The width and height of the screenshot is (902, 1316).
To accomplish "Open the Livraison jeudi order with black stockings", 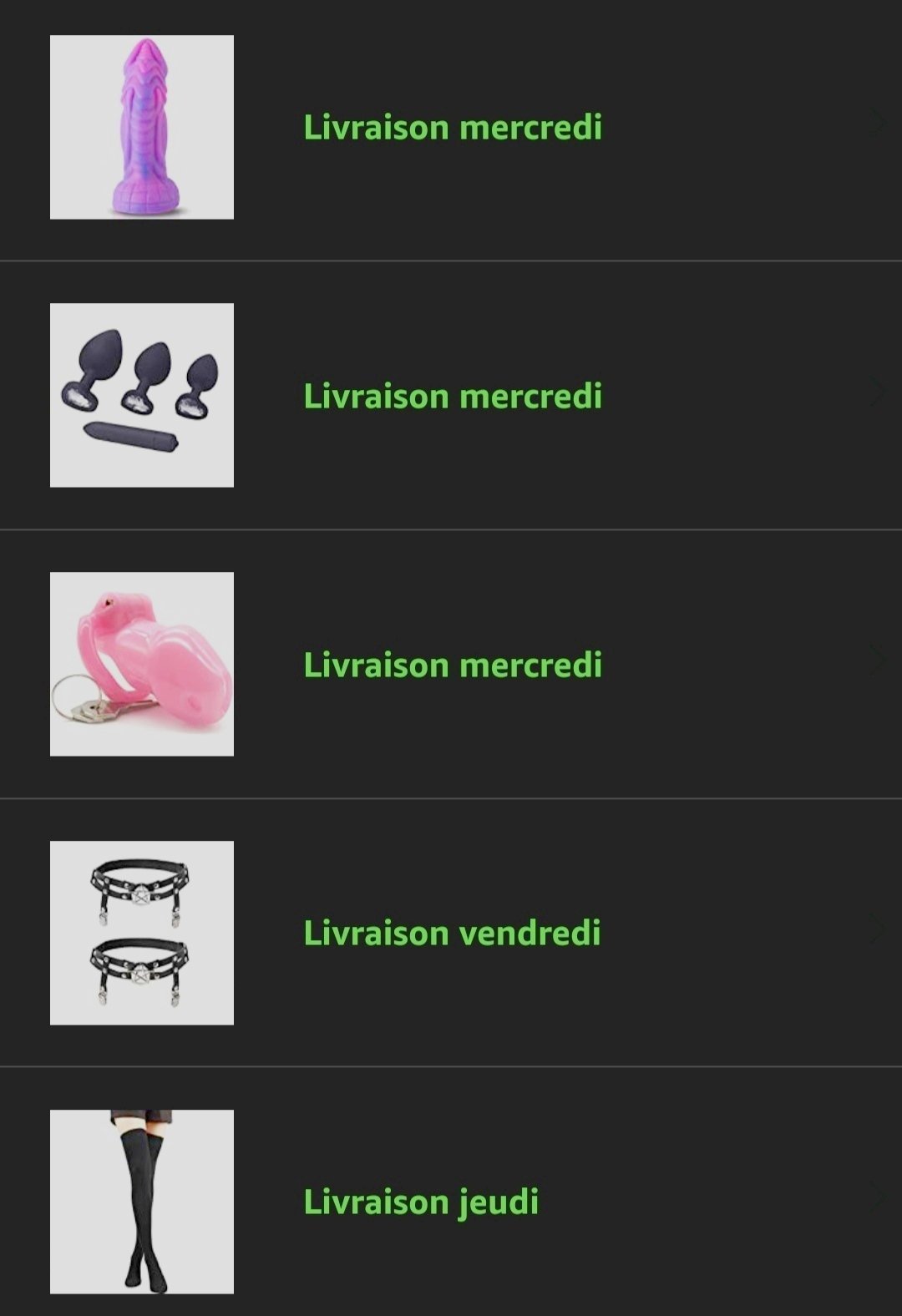I will point(421,1202).
